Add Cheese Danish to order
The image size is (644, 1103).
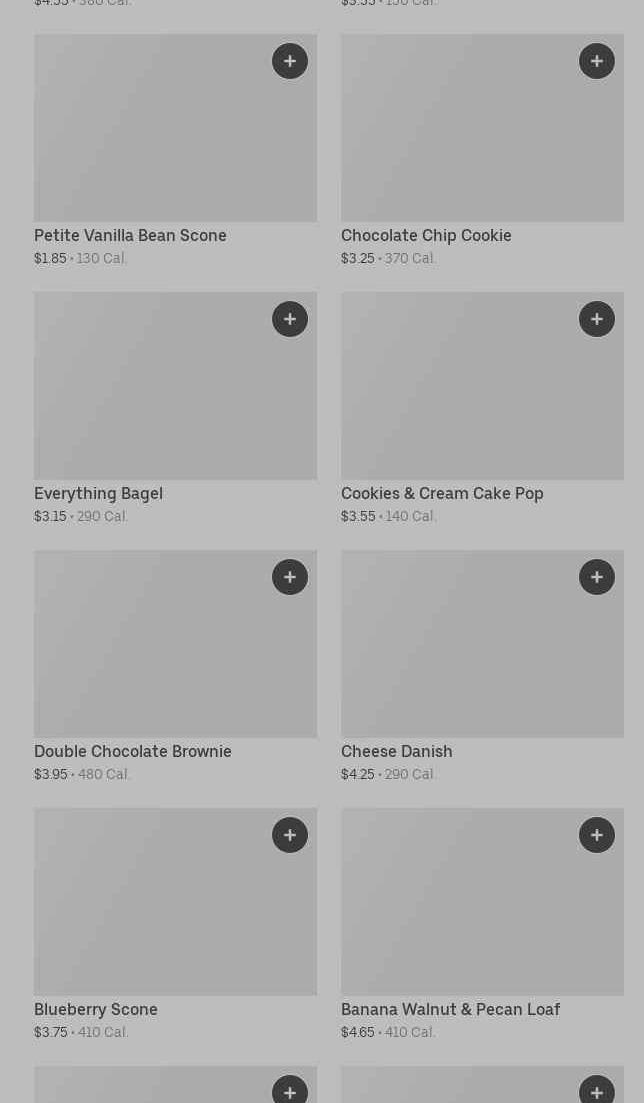tap(597, 577)
